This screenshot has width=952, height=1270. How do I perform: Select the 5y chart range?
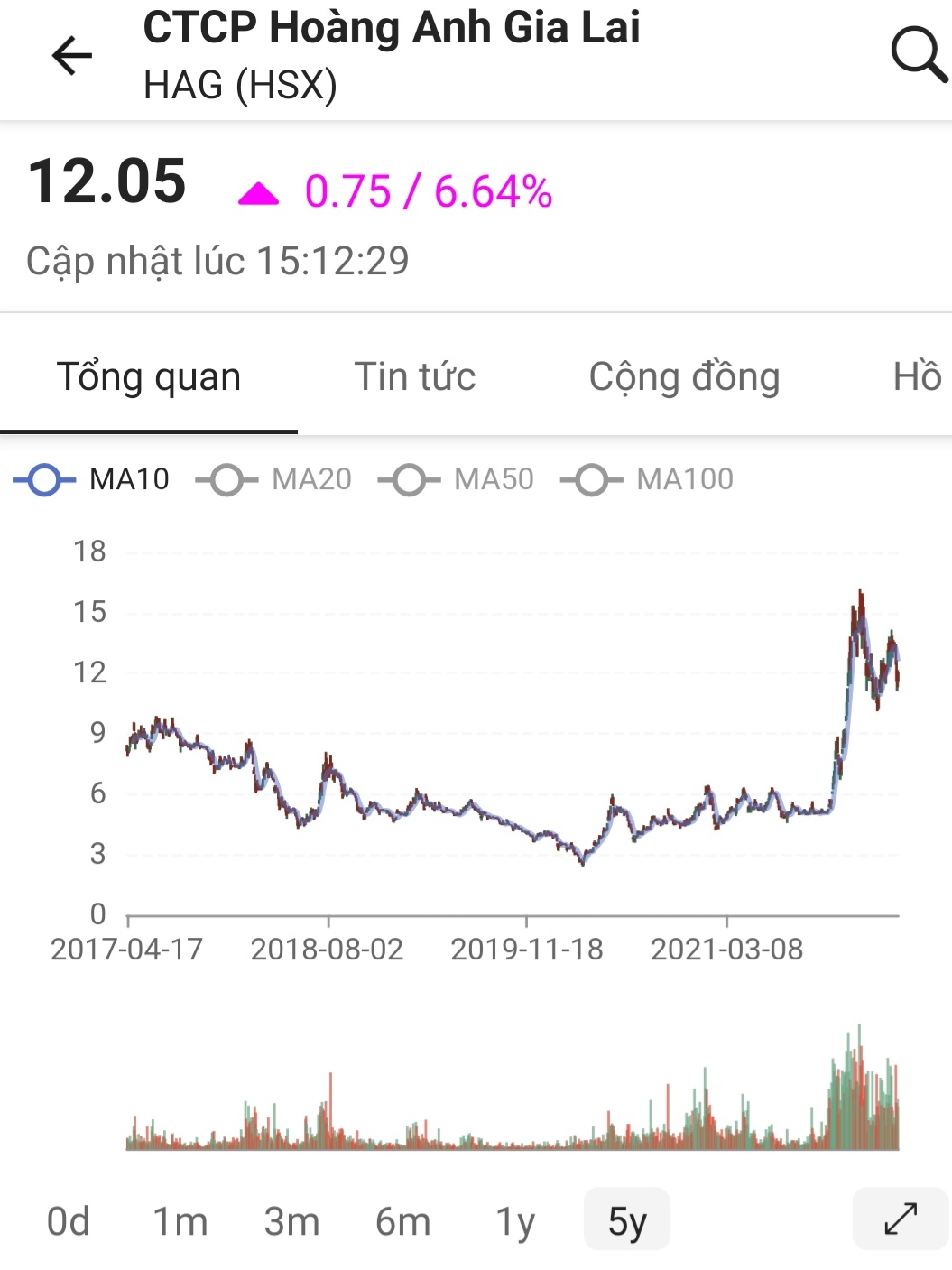point(627,1221)
